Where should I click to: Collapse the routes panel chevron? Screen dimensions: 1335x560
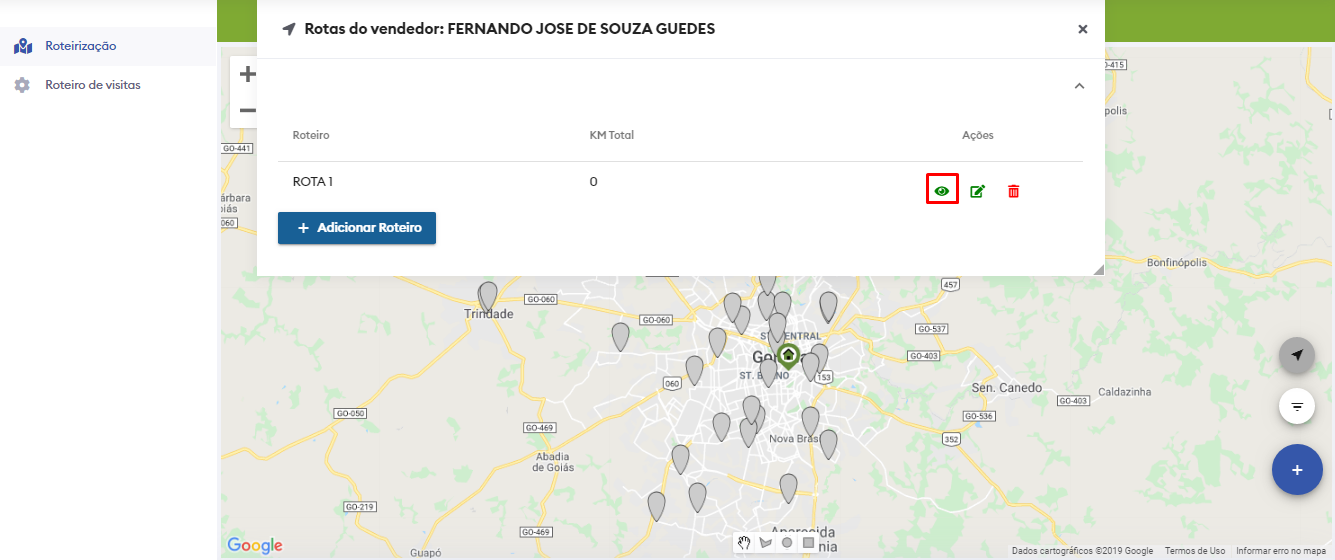point(1079,87)
